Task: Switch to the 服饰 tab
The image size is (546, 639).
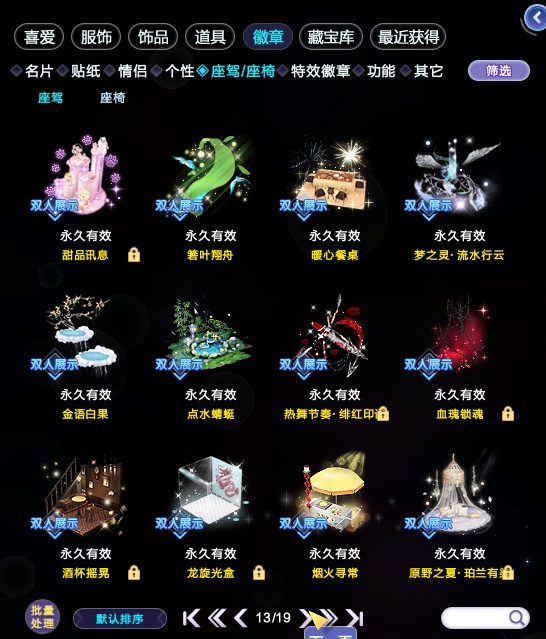Action: coord(96,37)
